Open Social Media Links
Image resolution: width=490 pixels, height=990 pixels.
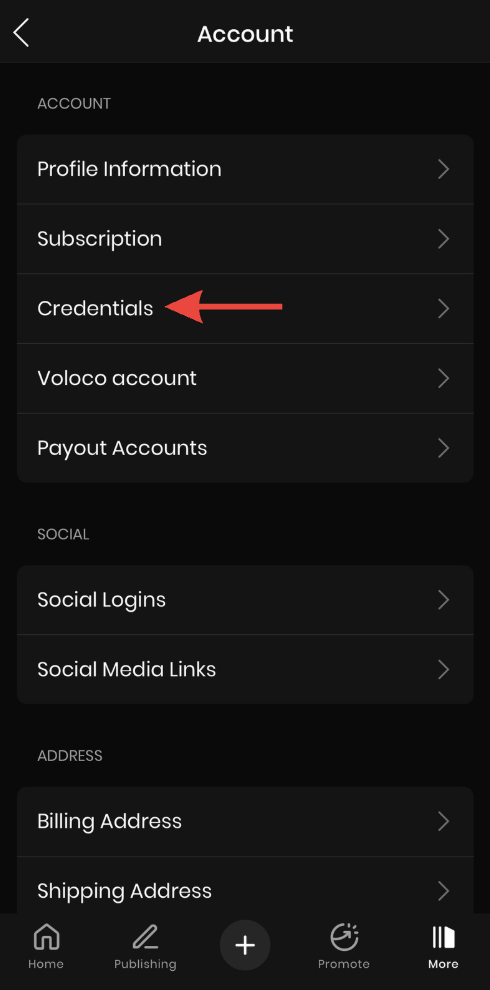(245, 669)
